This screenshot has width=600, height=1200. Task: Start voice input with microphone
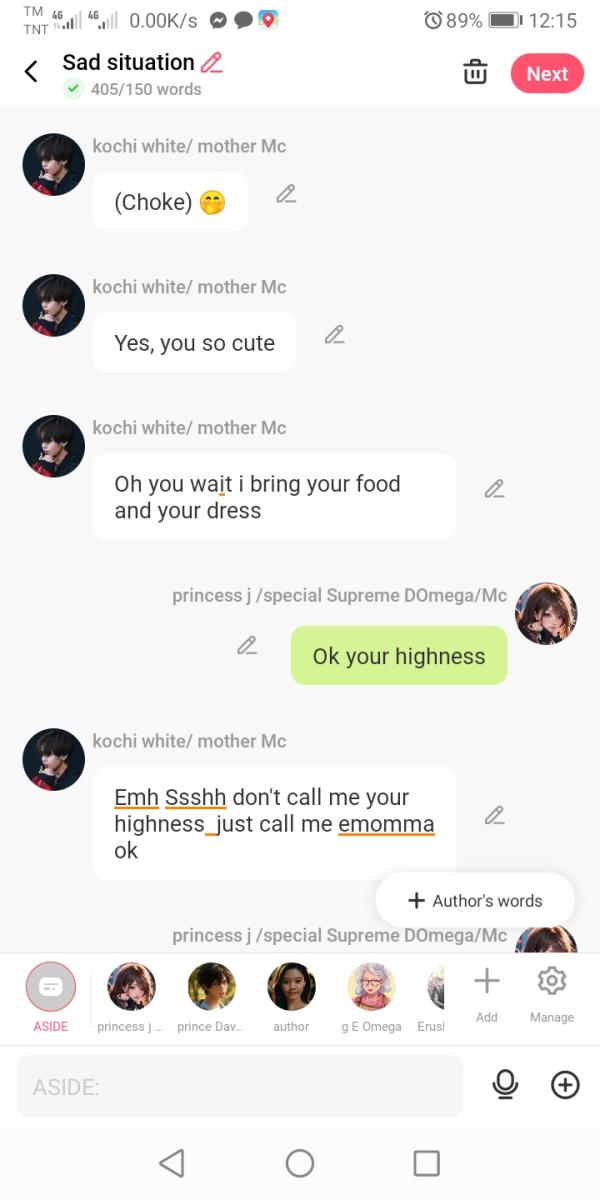click(506, 1085)
